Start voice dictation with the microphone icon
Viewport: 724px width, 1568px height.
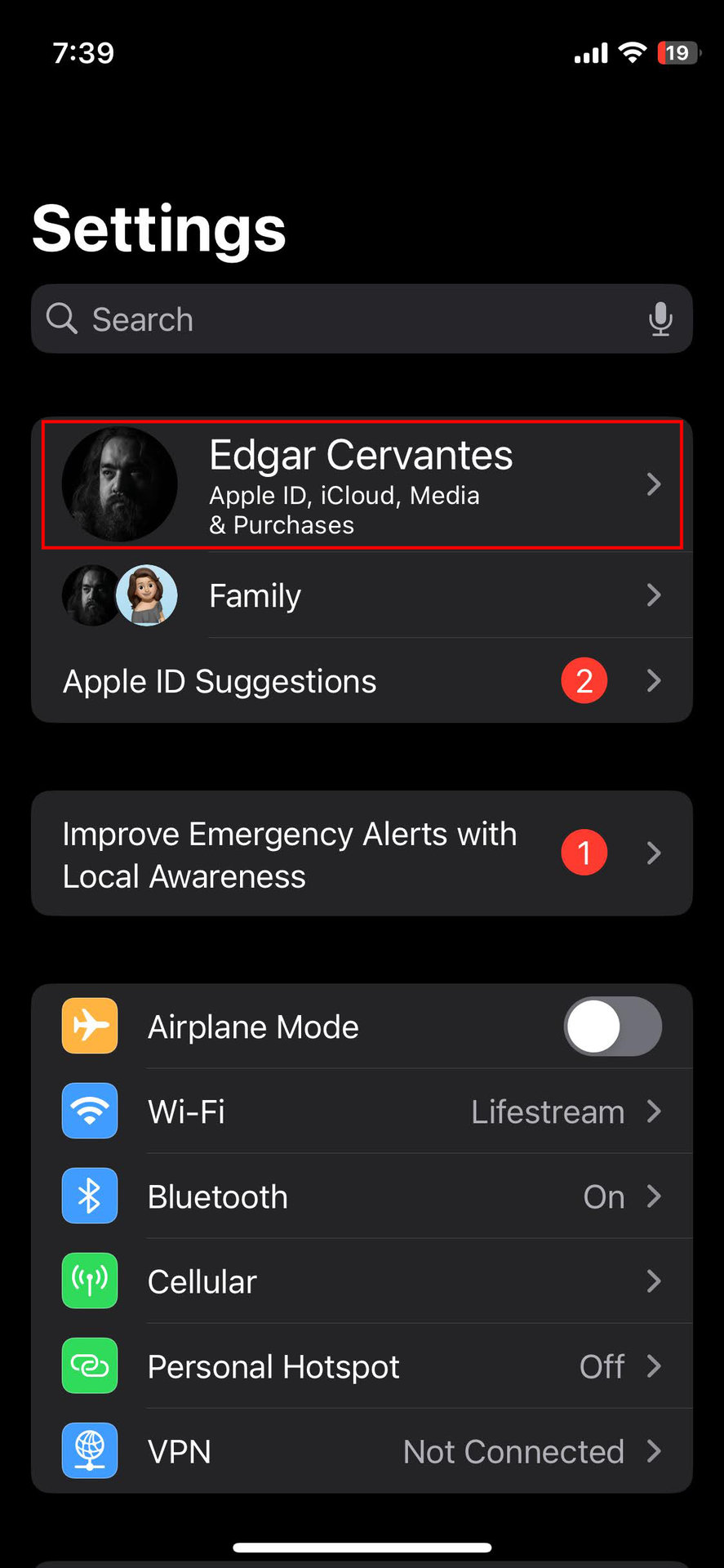pos(660,319)
